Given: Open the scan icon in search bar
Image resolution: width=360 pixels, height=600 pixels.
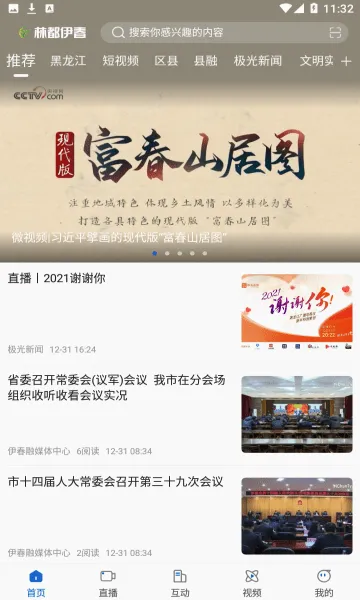Looking at the screenshot, I should [335, 33].
